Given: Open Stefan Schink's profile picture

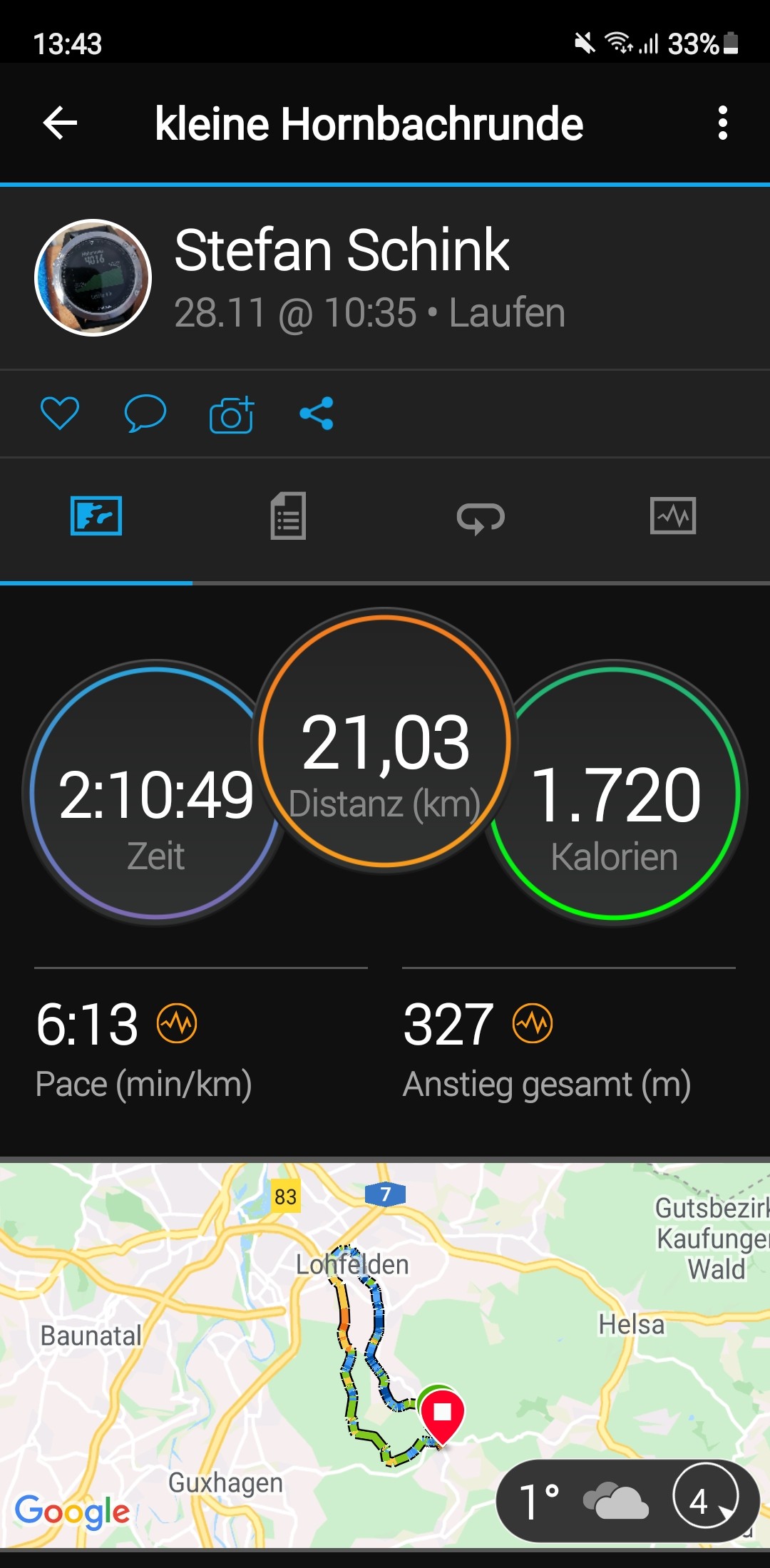Looking at the screenshot, I should (x=93, y=277).
